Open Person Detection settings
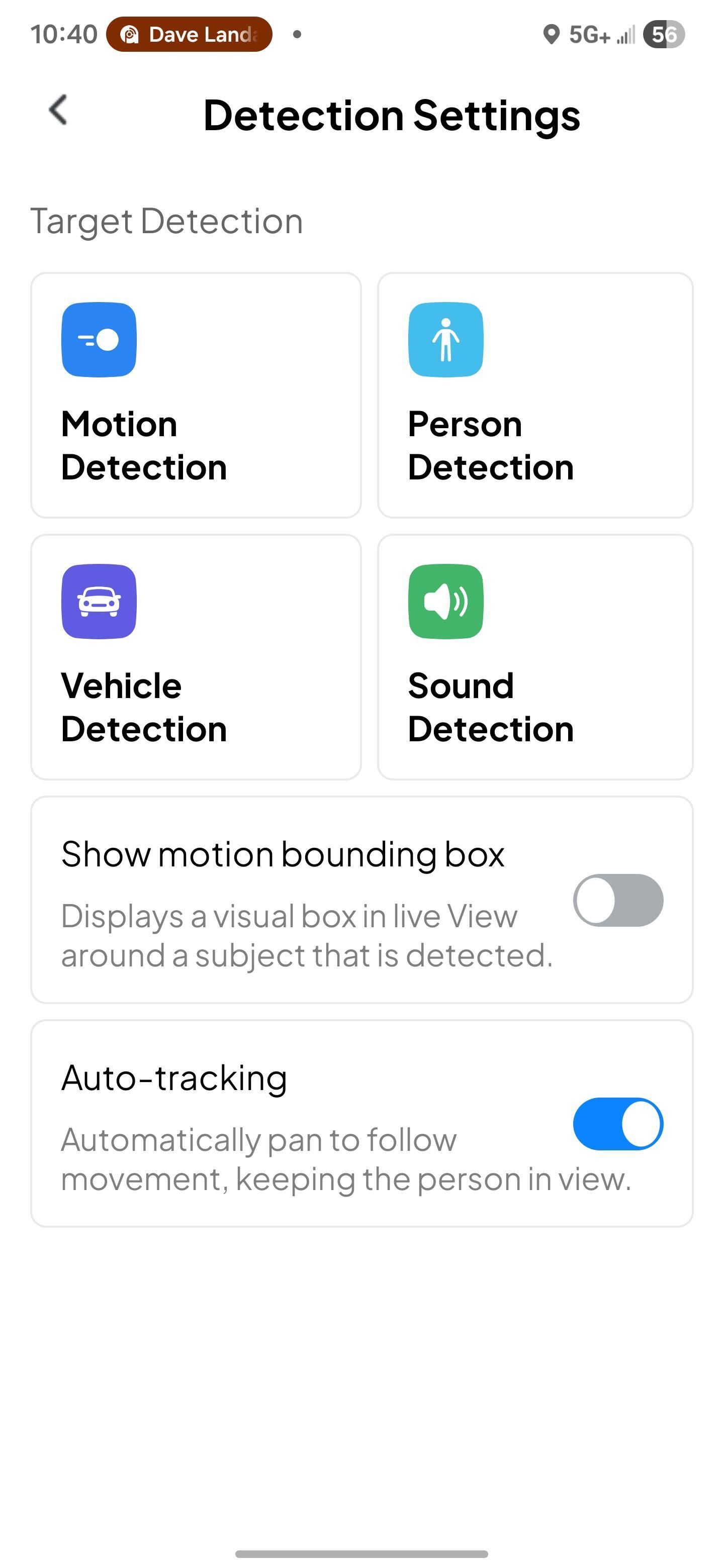 (x=534, y=395)
